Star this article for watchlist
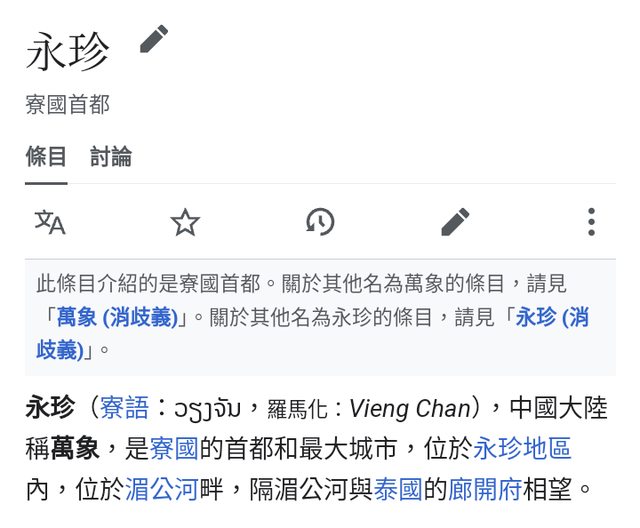Viewport: 640px width, 528px height. tap(185, 221)
